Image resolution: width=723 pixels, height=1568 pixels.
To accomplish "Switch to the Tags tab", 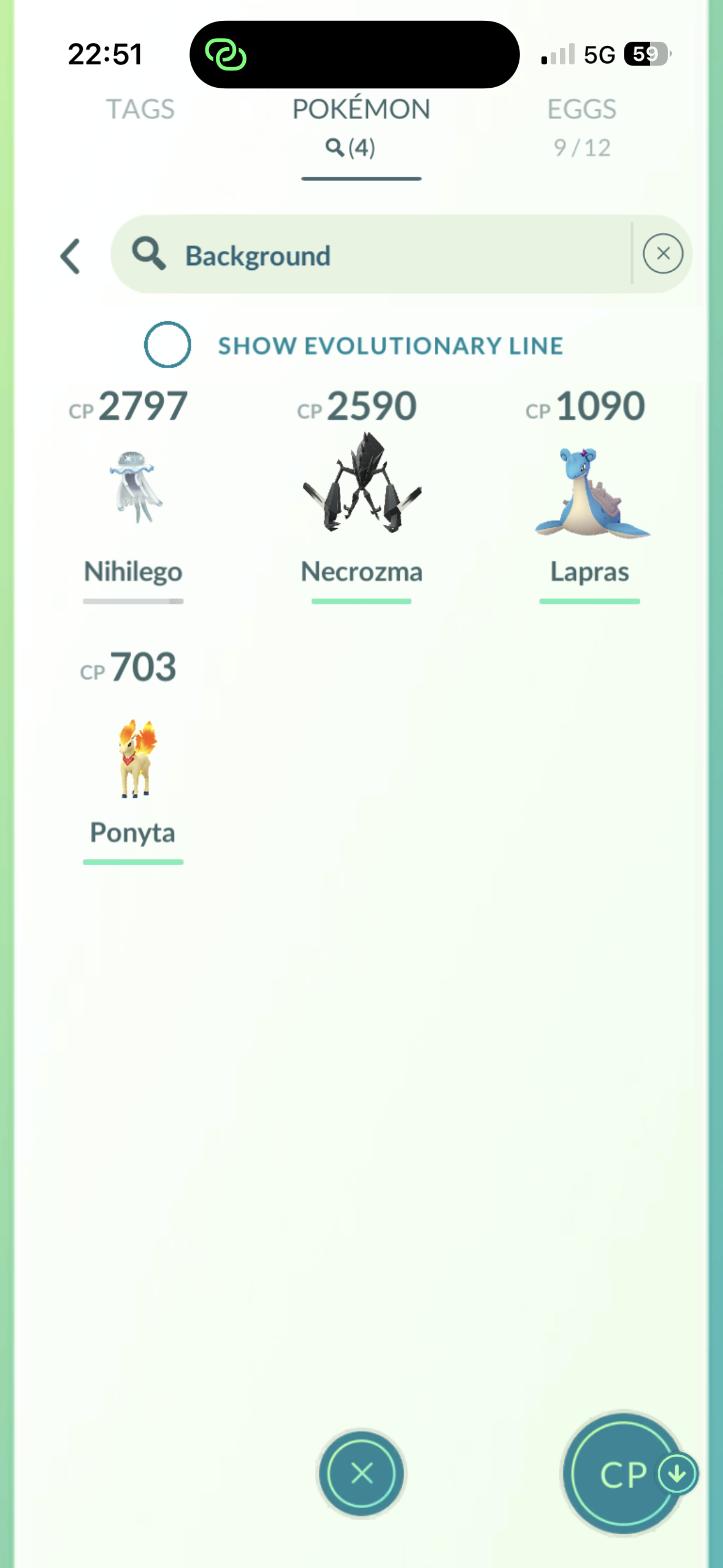I will tap(140, 110).
